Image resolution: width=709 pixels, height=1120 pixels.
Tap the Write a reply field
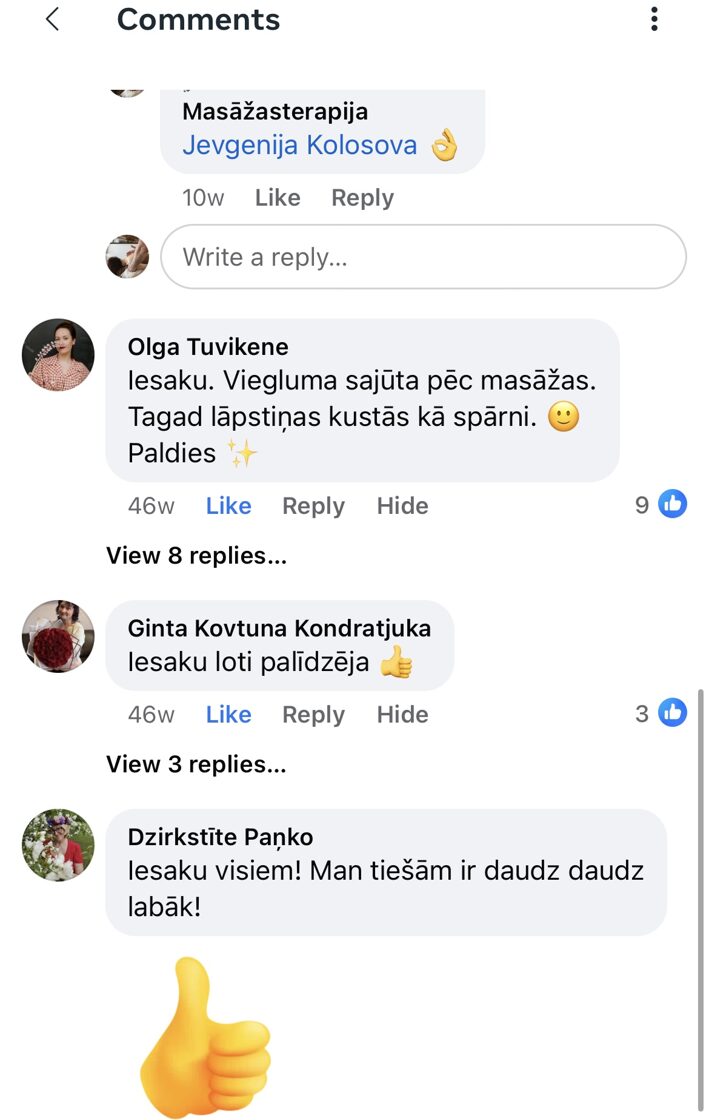pyautogui.click(x=423, y=257)
